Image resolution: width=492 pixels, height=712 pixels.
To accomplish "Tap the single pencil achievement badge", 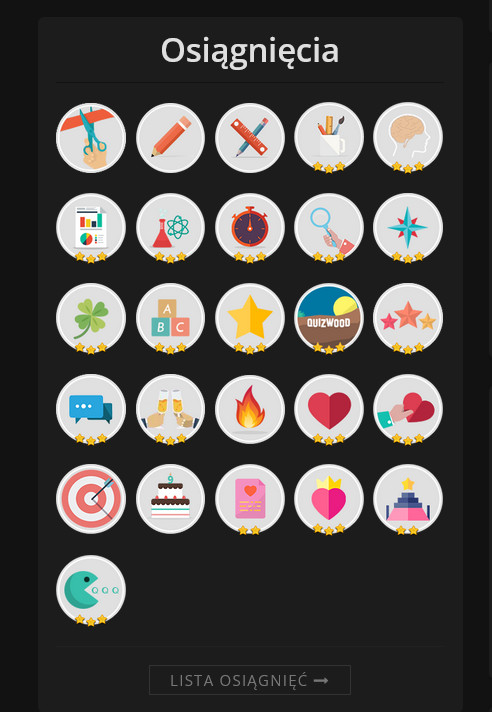I will (170, 138).
